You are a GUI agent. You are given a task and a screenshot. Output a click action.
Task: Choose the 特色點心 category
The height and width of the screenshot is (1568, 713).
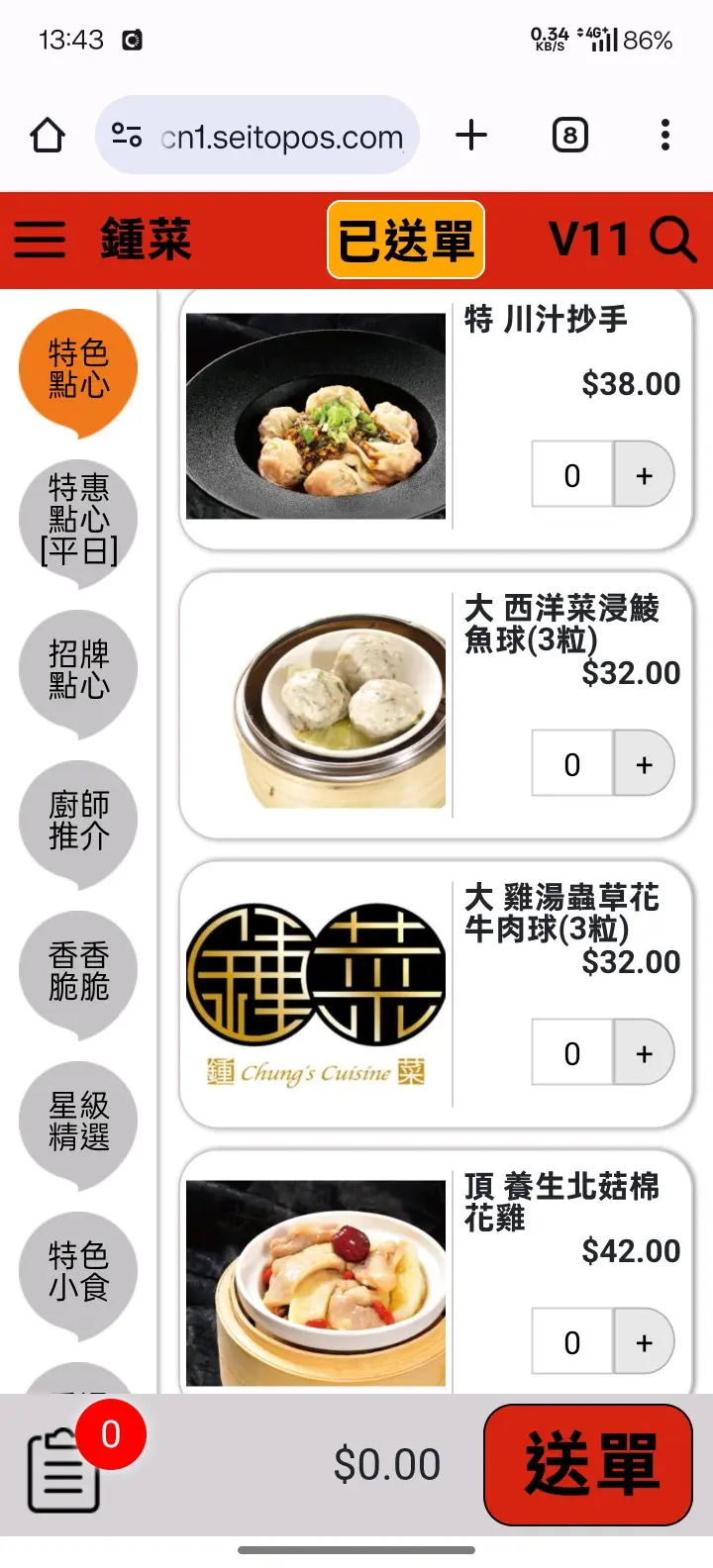pos(78,369)
